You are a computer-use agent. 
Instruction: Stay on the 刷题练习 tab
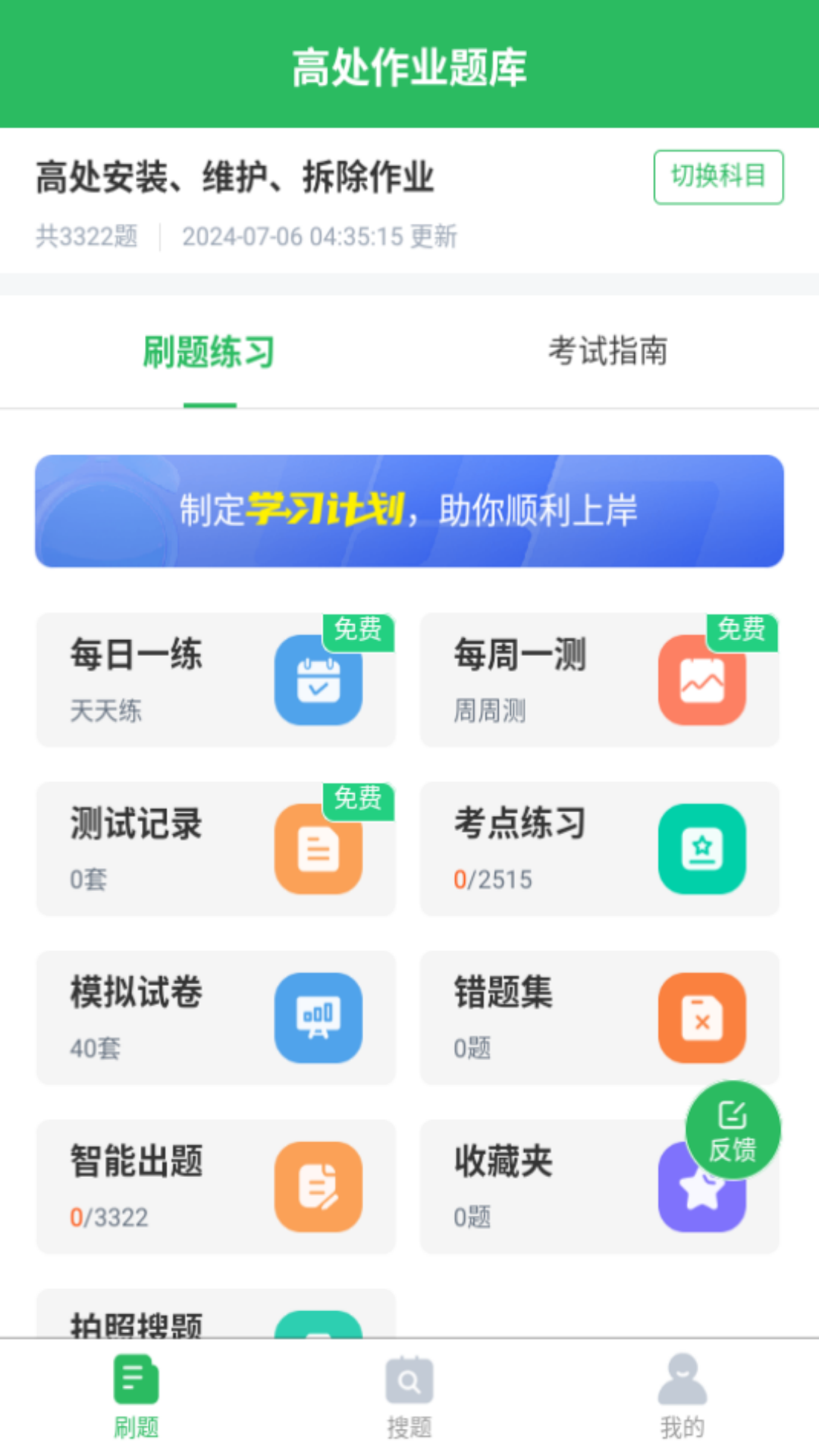[x=209, y=350]
